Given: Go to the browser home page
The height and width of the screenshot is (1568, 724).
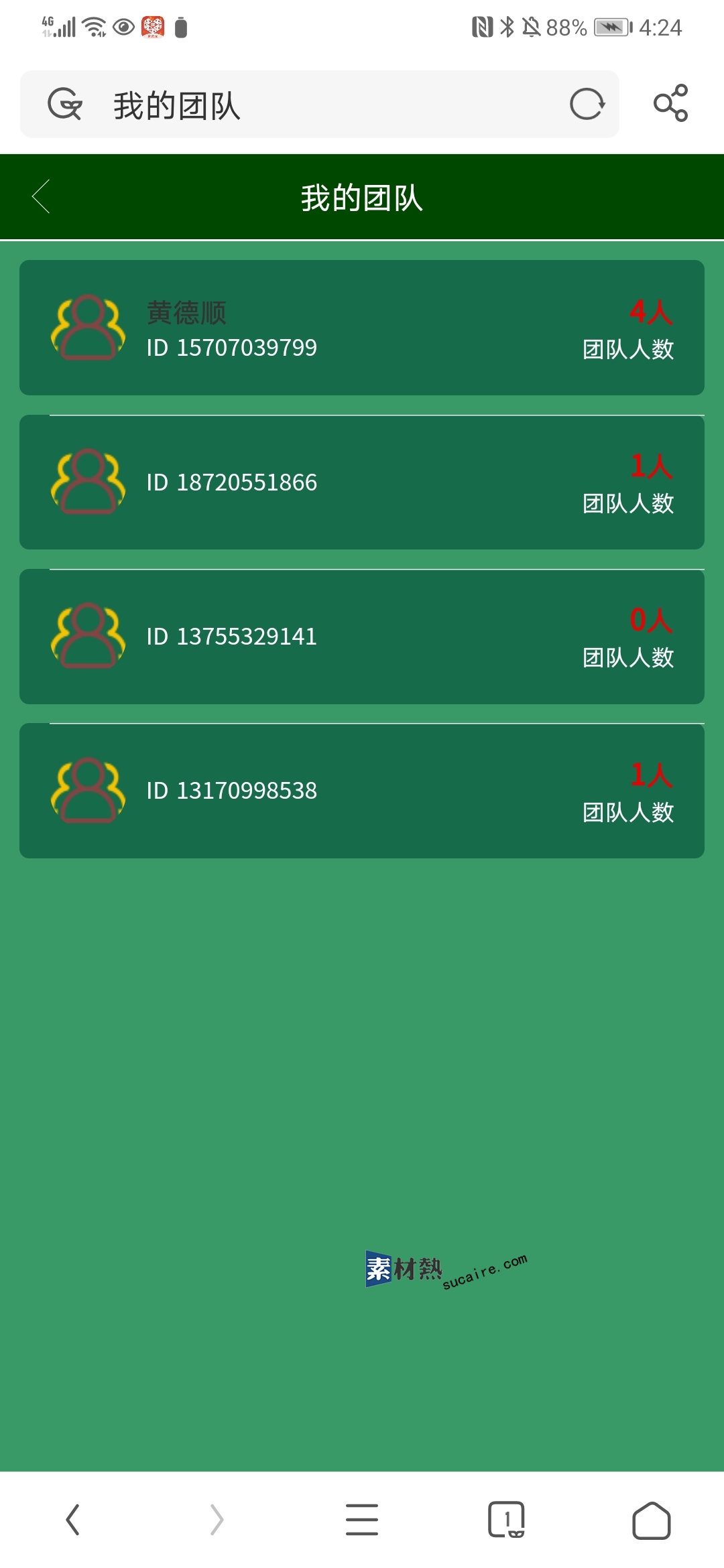Looking at the screenshot, I should (x=651, y=1520).
